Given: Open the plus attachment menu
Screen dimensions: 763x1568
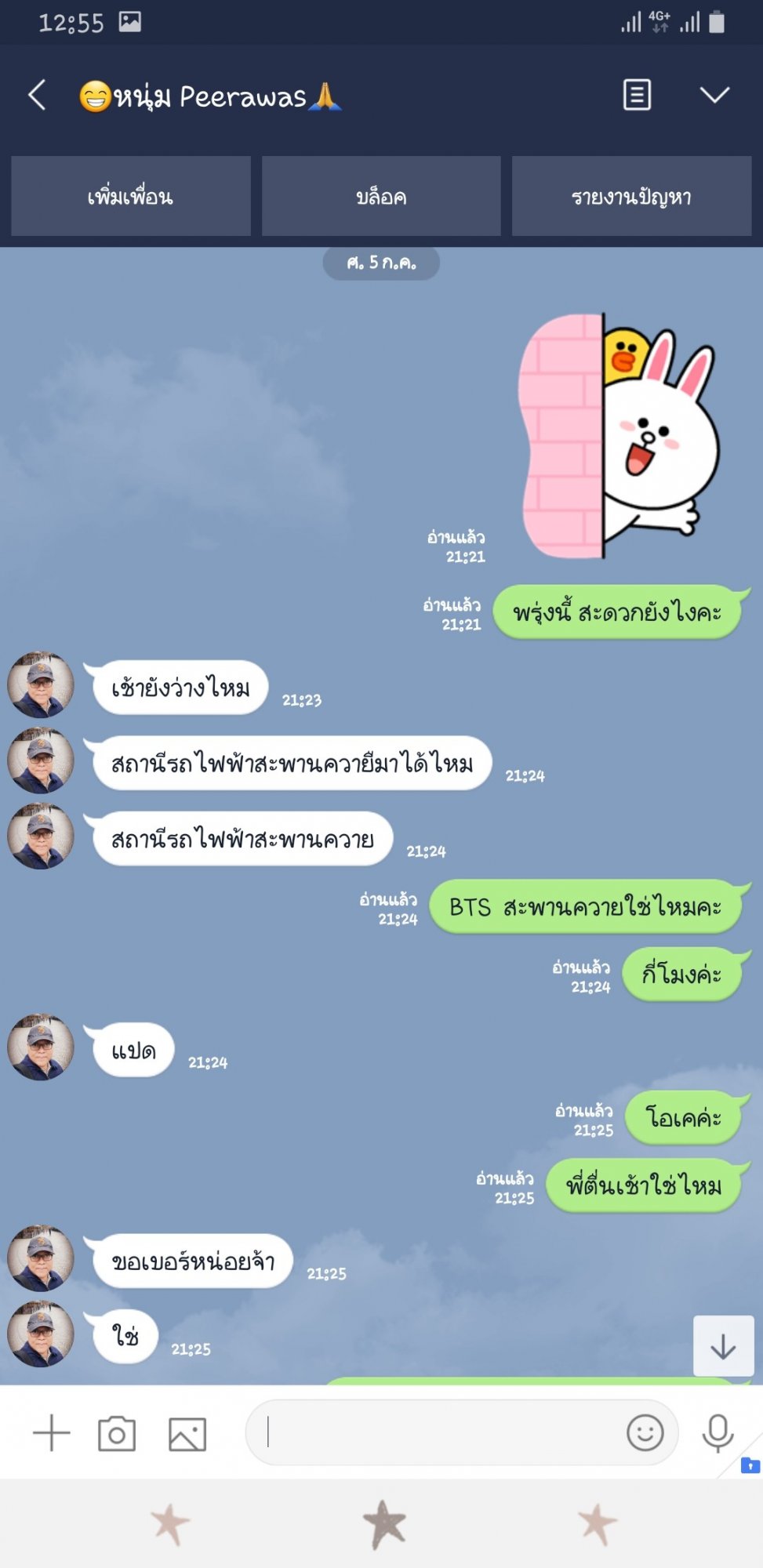Looking at the screenshot, I should point(52,1433).
